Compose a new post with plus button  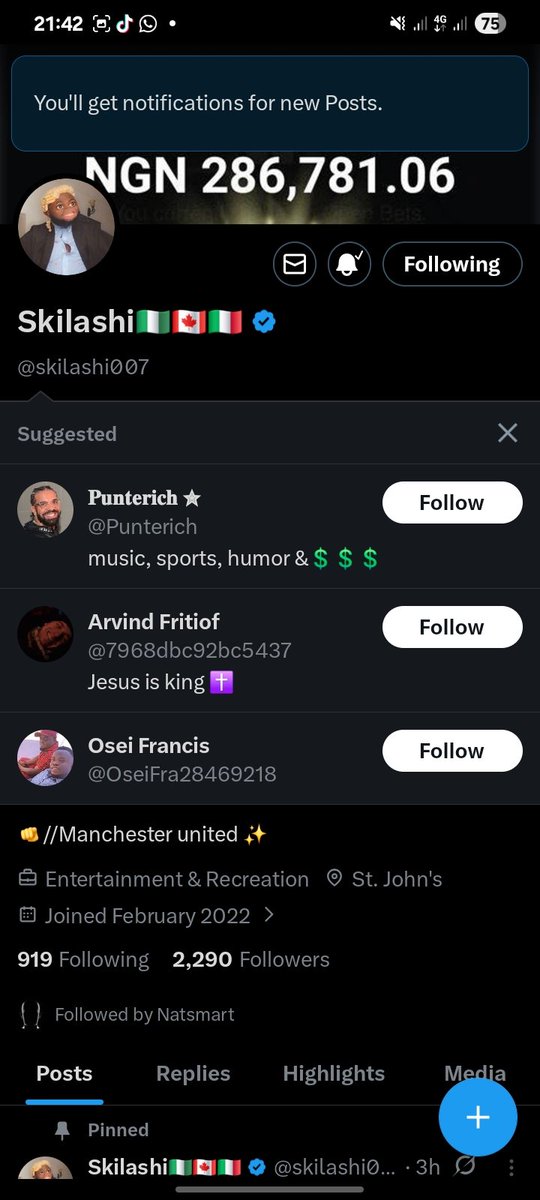pyautogui.click(x=478, y=1118)
